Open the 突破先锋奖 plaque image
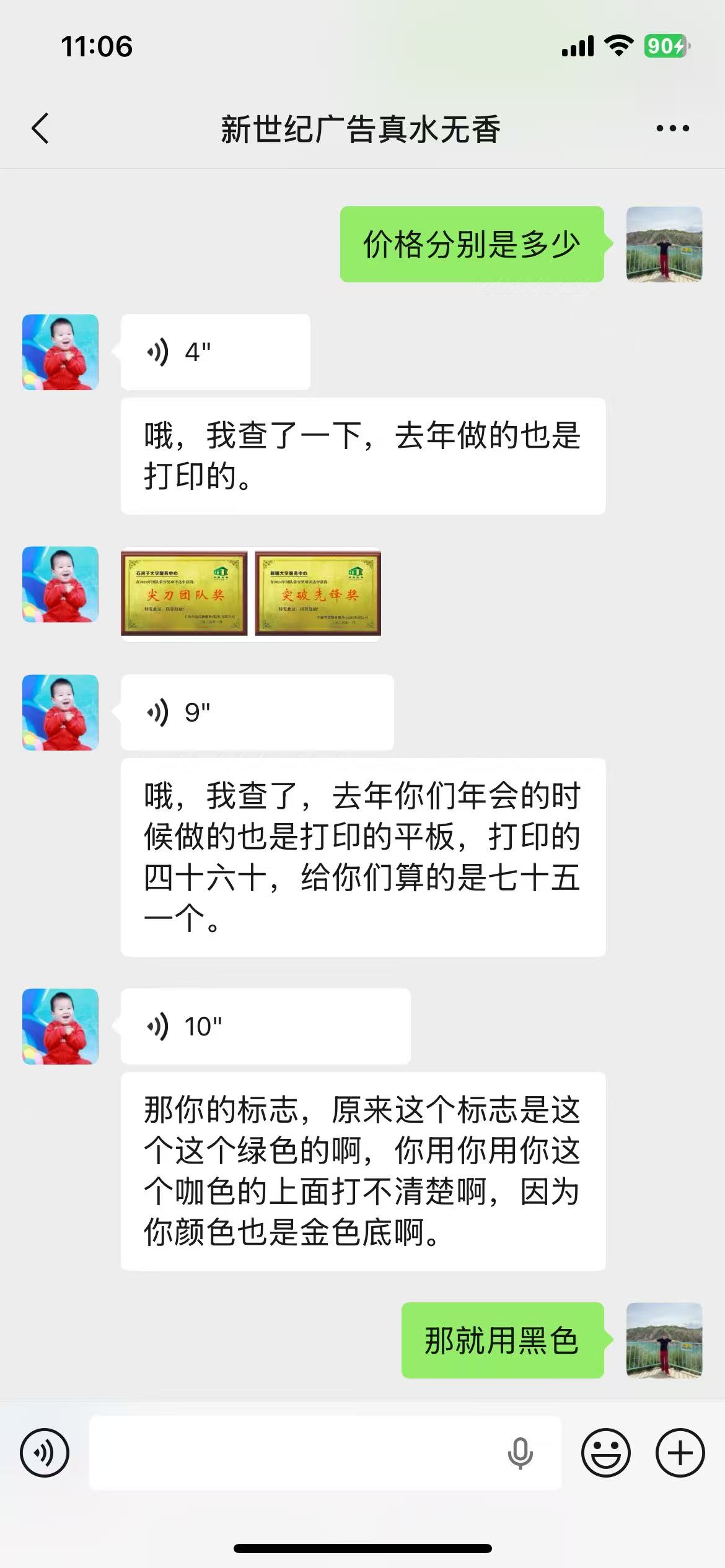This screenshot has height=1568, width=725. click(318, 594)
